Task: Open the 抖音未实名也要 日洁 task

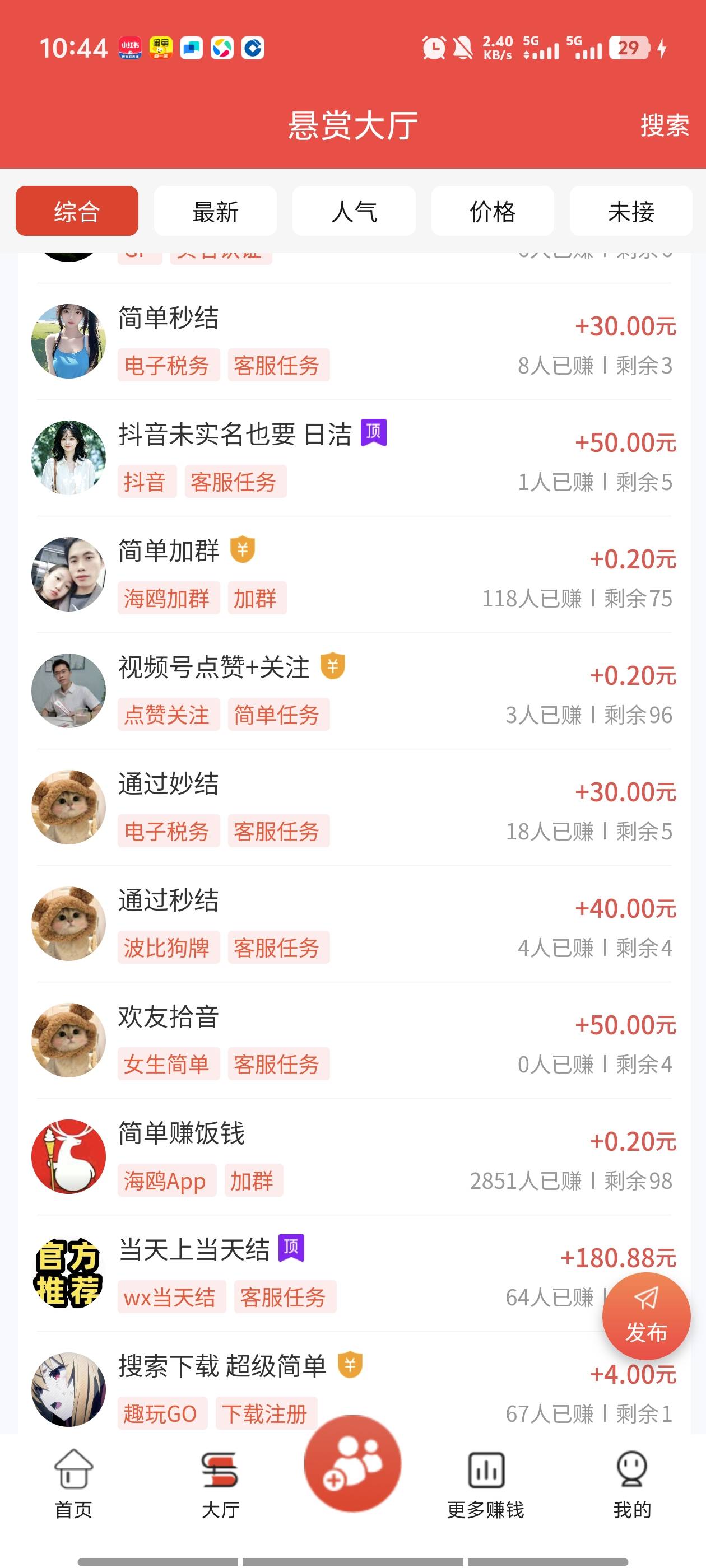Action: 354,458
